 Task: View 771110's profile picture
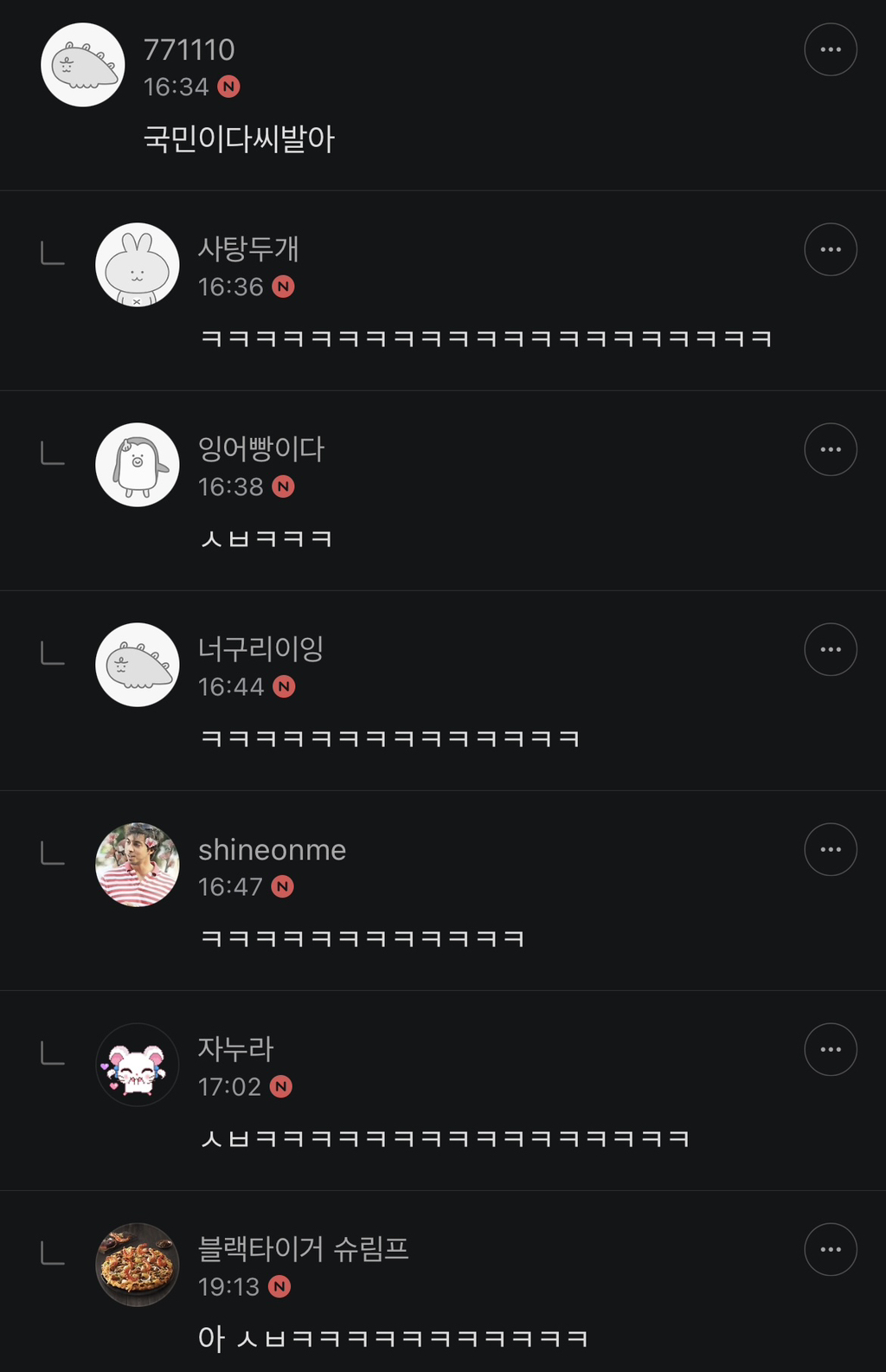point(83,65)
